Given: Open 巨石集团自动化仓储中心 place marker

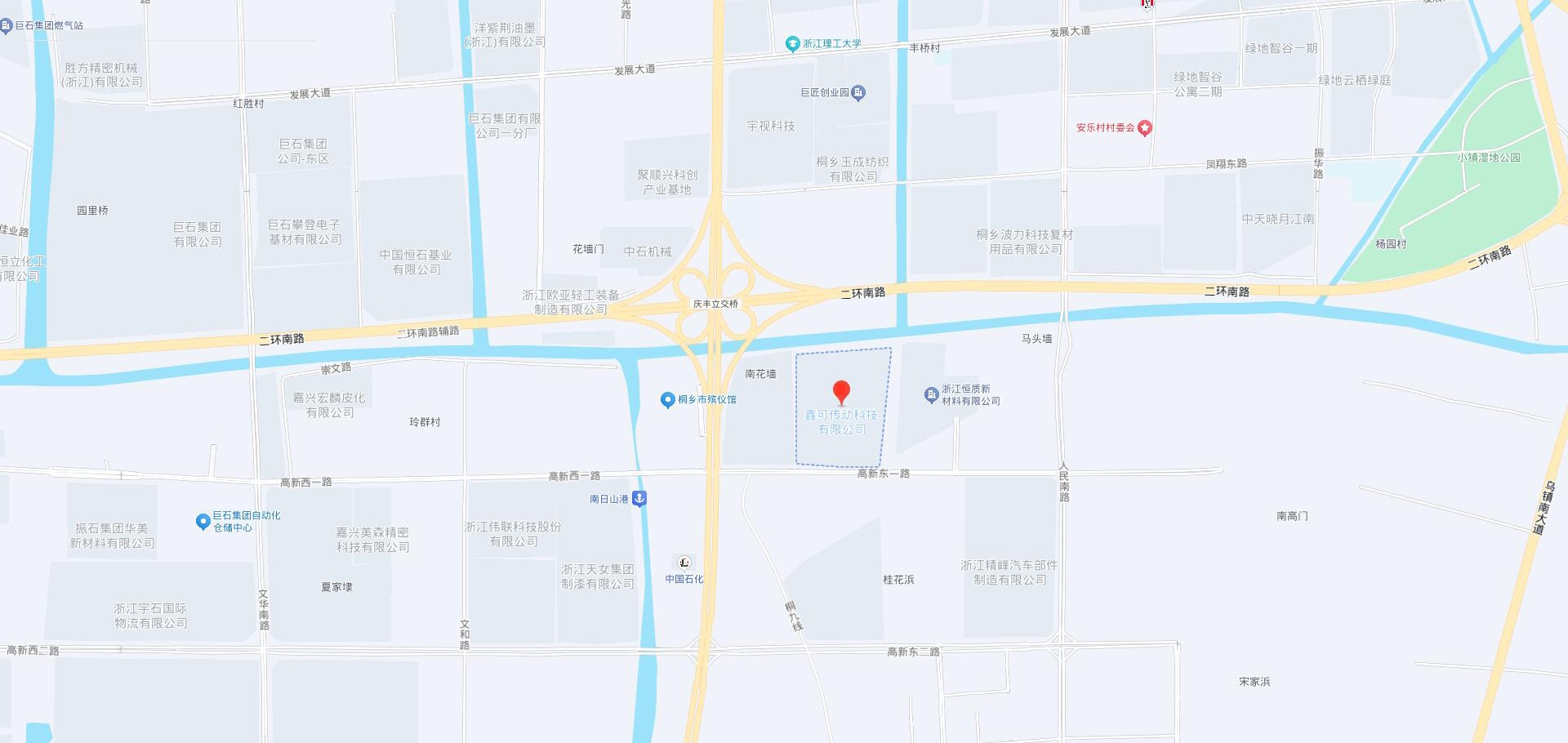Looking at the screenshot, I should pos(203,521).
